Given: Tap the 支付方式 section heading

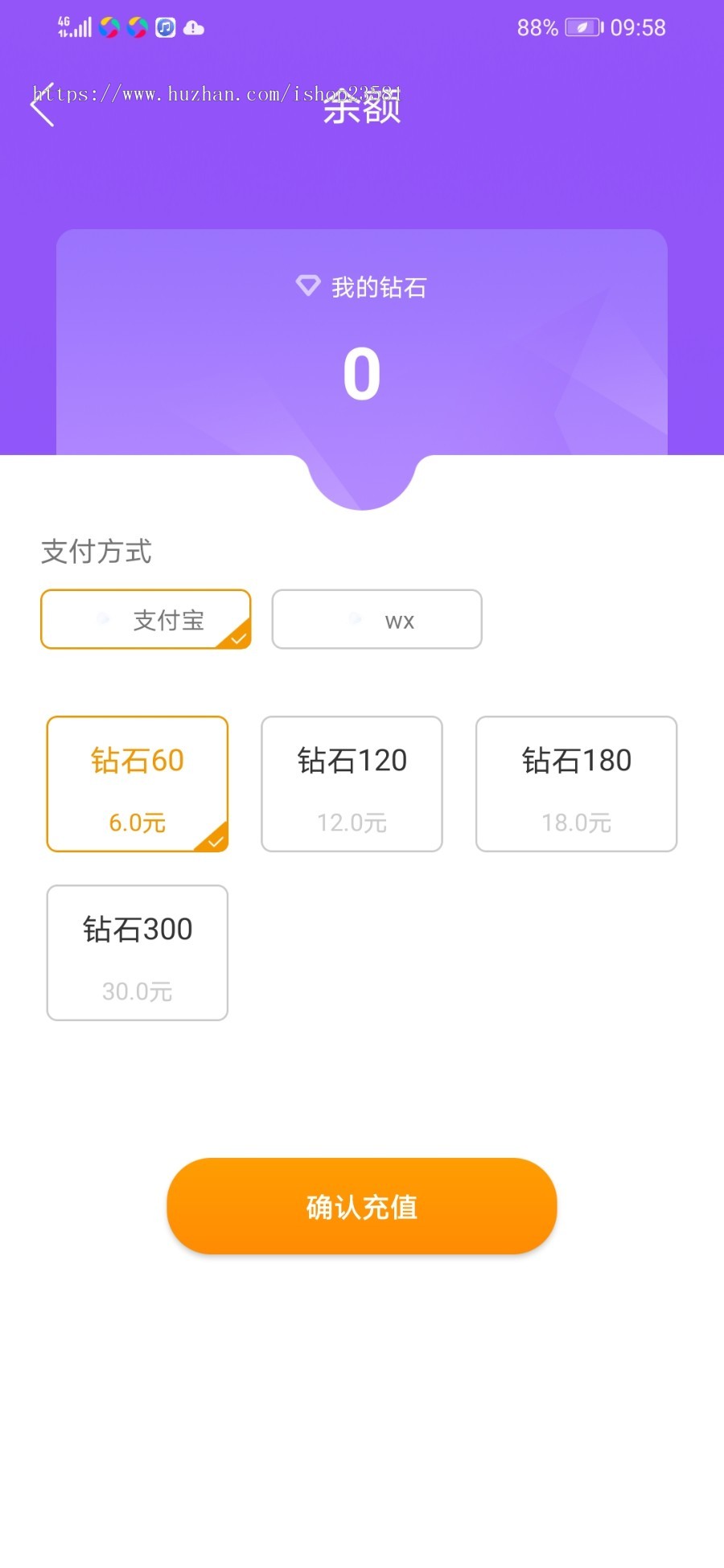Looking at the screenshot, I should pyautogui.click(x=97, y=551).
